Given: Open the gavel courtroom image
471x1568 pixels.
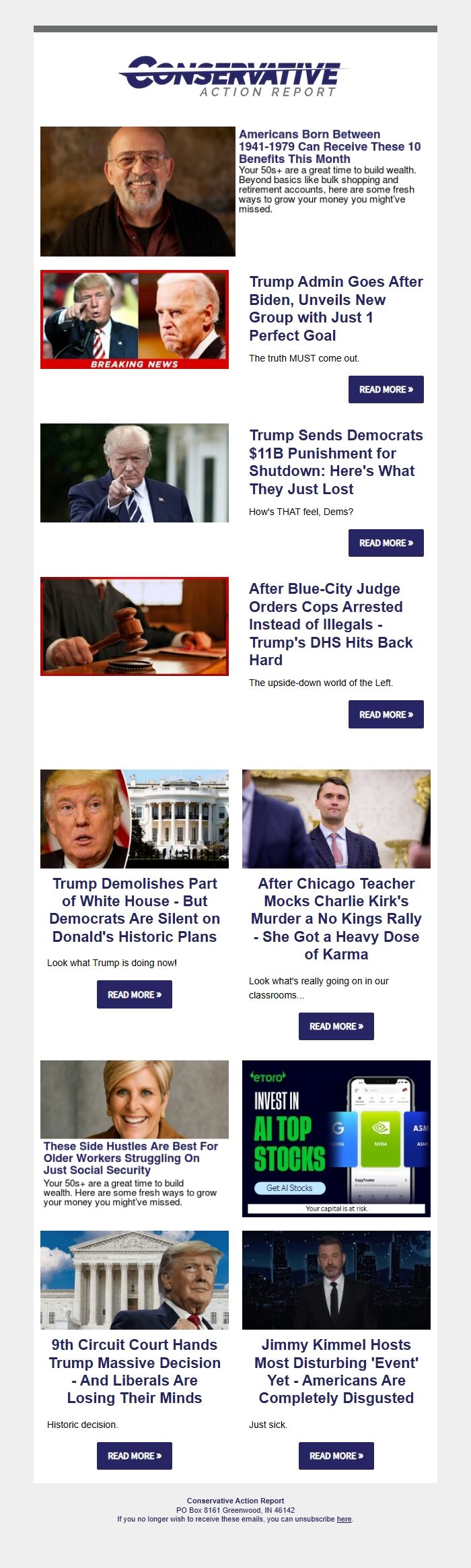Looking at the screenshot, I should [x=135, y=626].
